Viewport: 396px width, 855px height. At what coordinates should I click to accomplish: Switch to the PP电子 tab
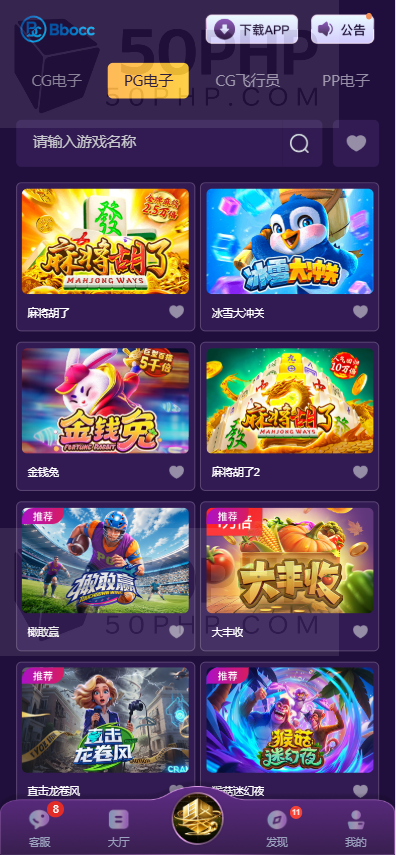[x=346, y=81]
